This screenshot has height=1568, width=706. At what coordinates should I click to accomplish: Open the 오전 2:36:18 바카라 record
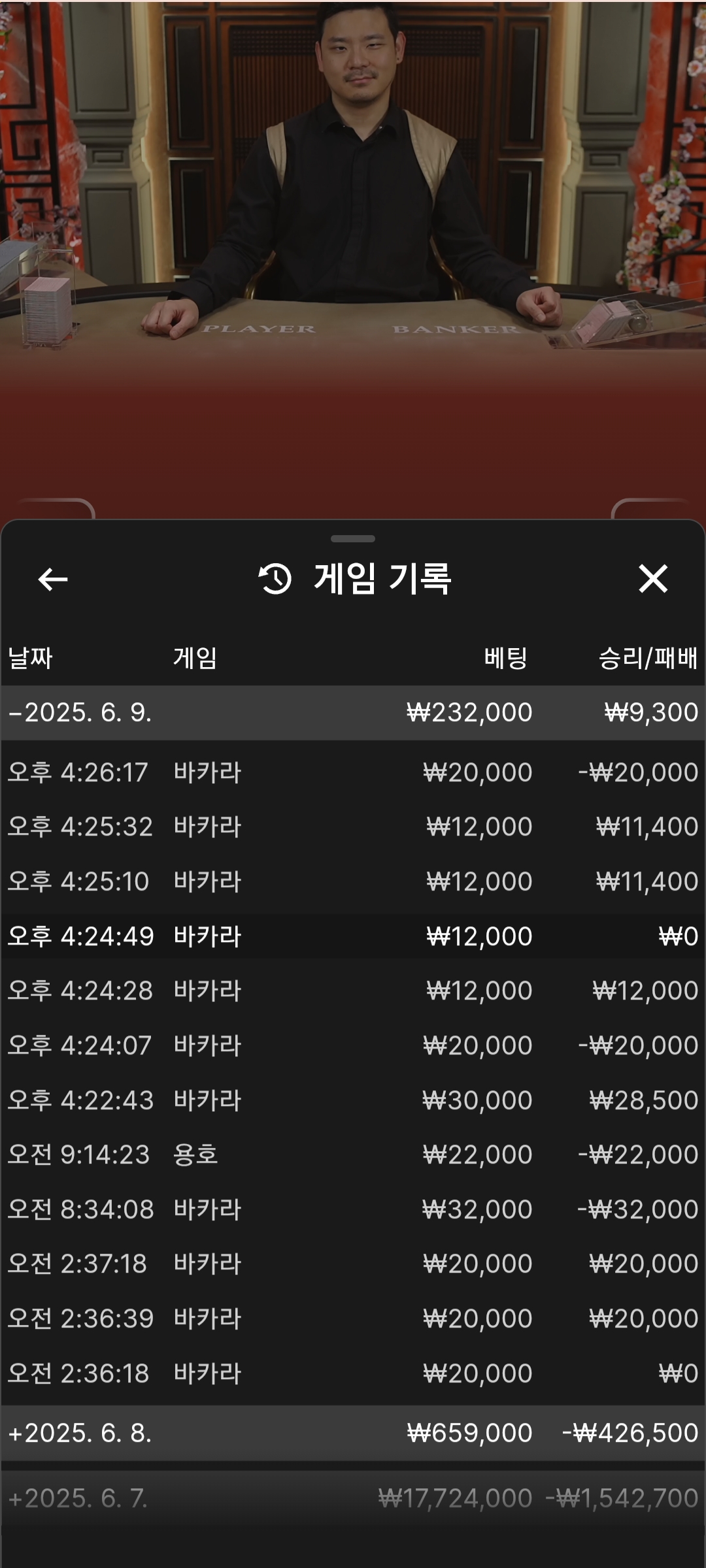[x=353, y=1373]
